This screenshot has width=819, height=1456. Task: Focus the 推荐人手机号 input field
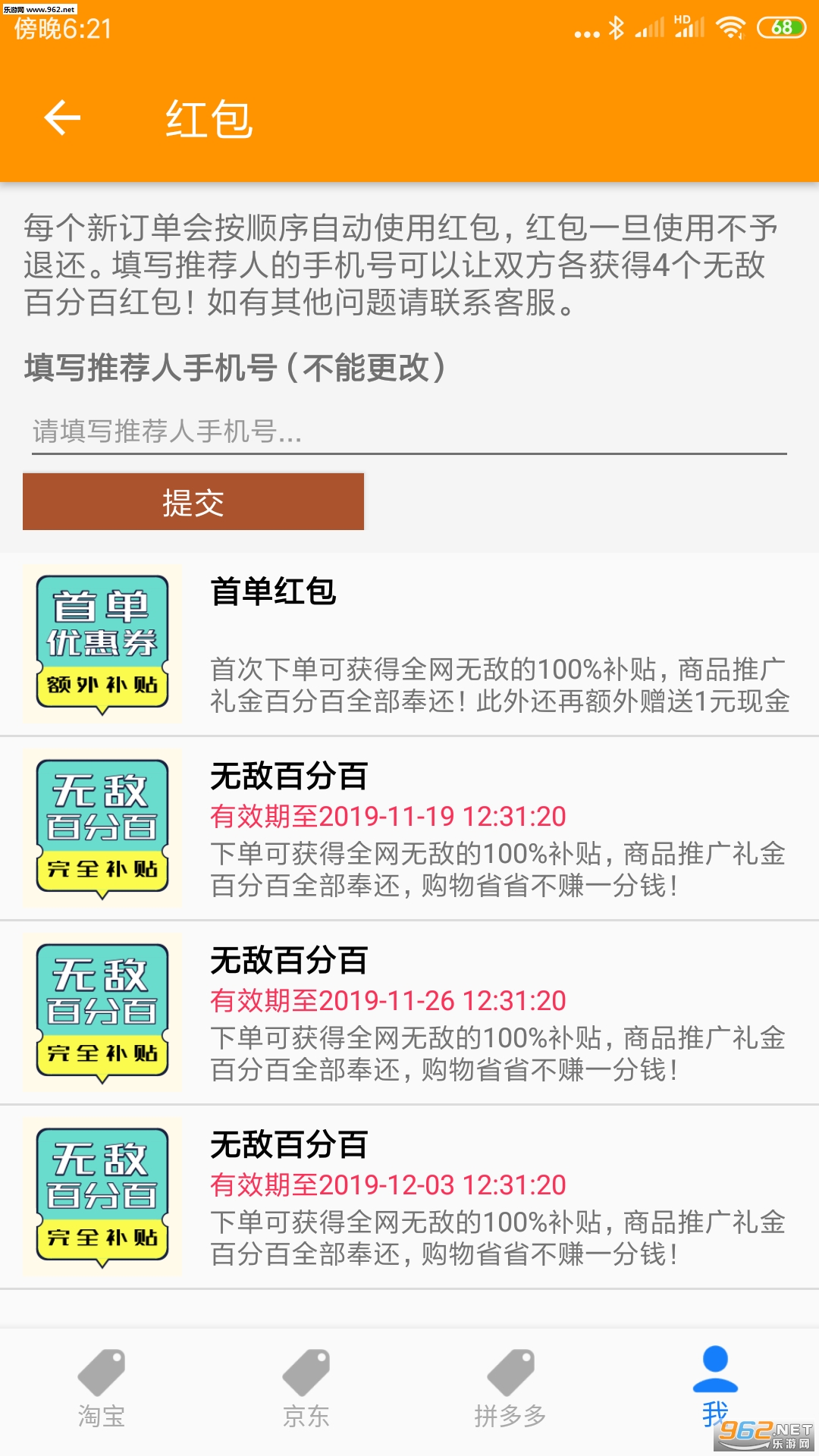click(x=408, y=431)
